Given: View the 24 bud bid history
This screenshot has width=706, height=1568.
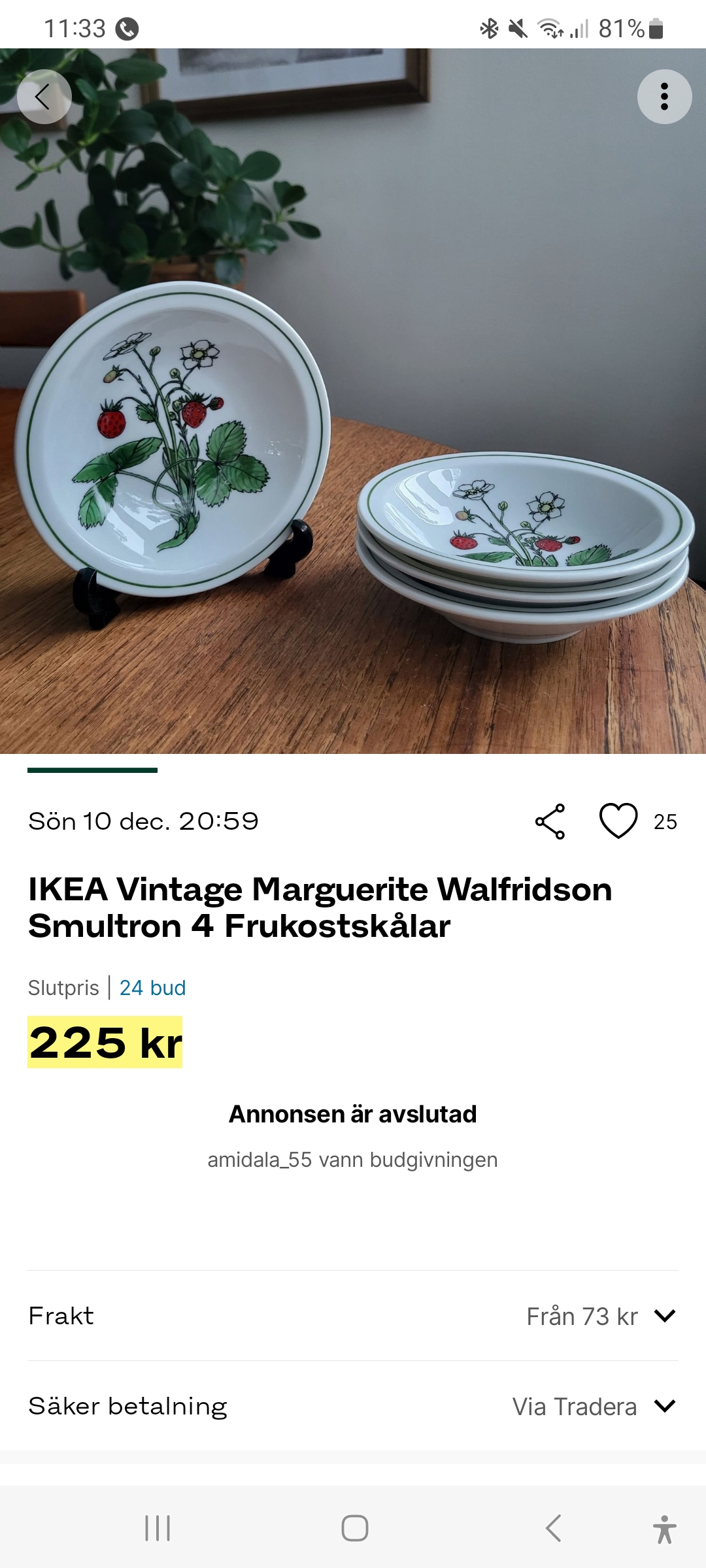Looking at the screenshot, I should tap(152, 987).
